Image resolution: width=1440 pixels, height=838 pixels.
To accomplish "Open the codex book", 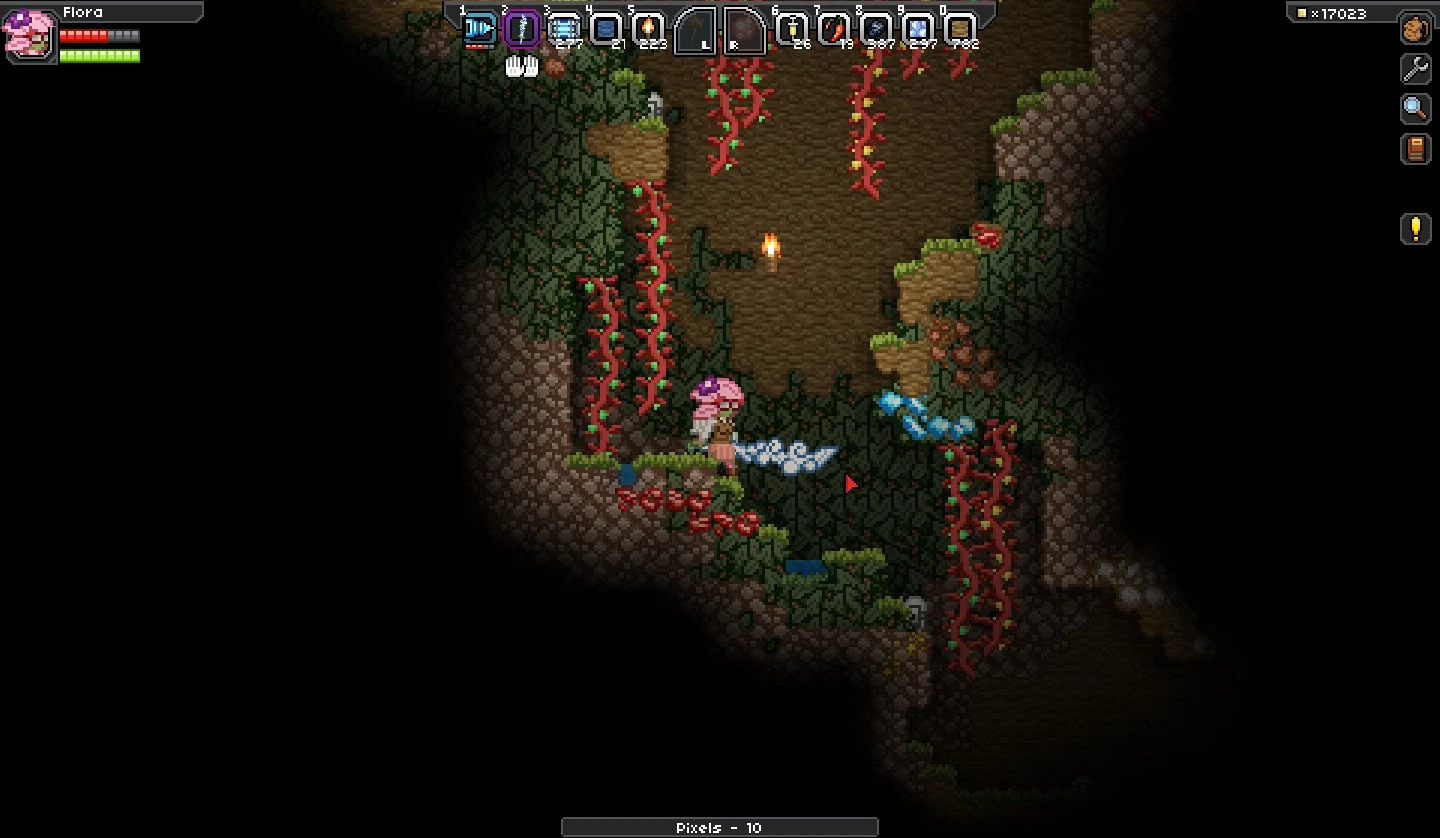I will pos(1415,149).
